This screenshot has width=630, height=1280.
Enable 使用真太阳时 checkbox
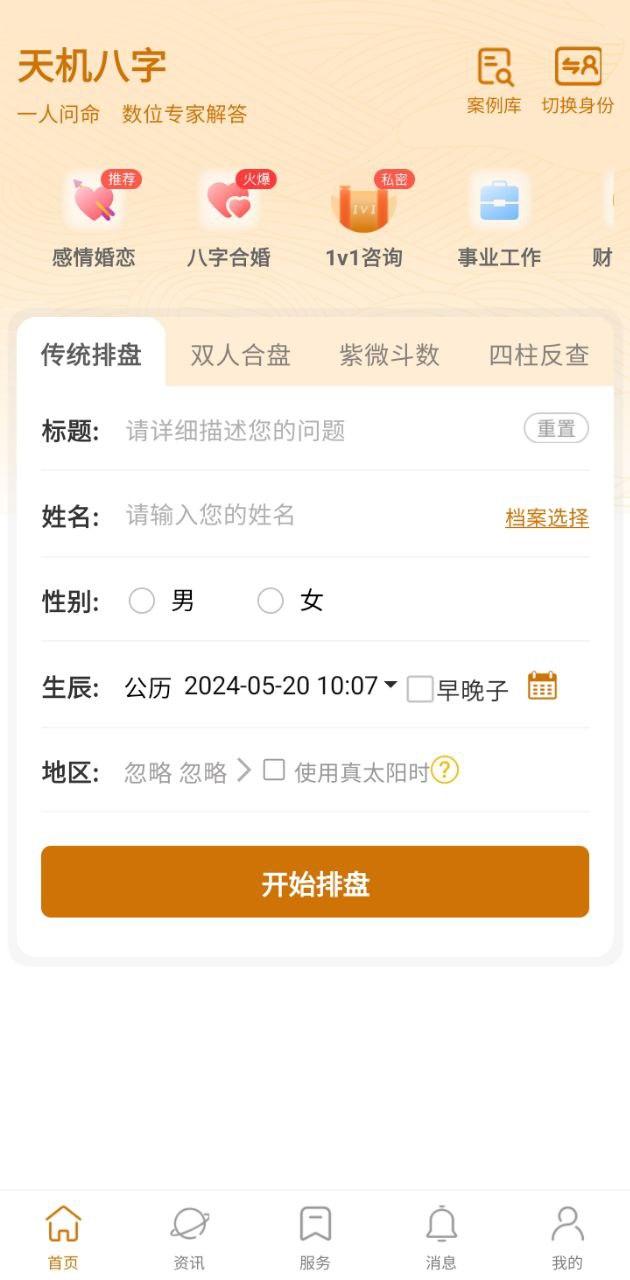point(274,770)
